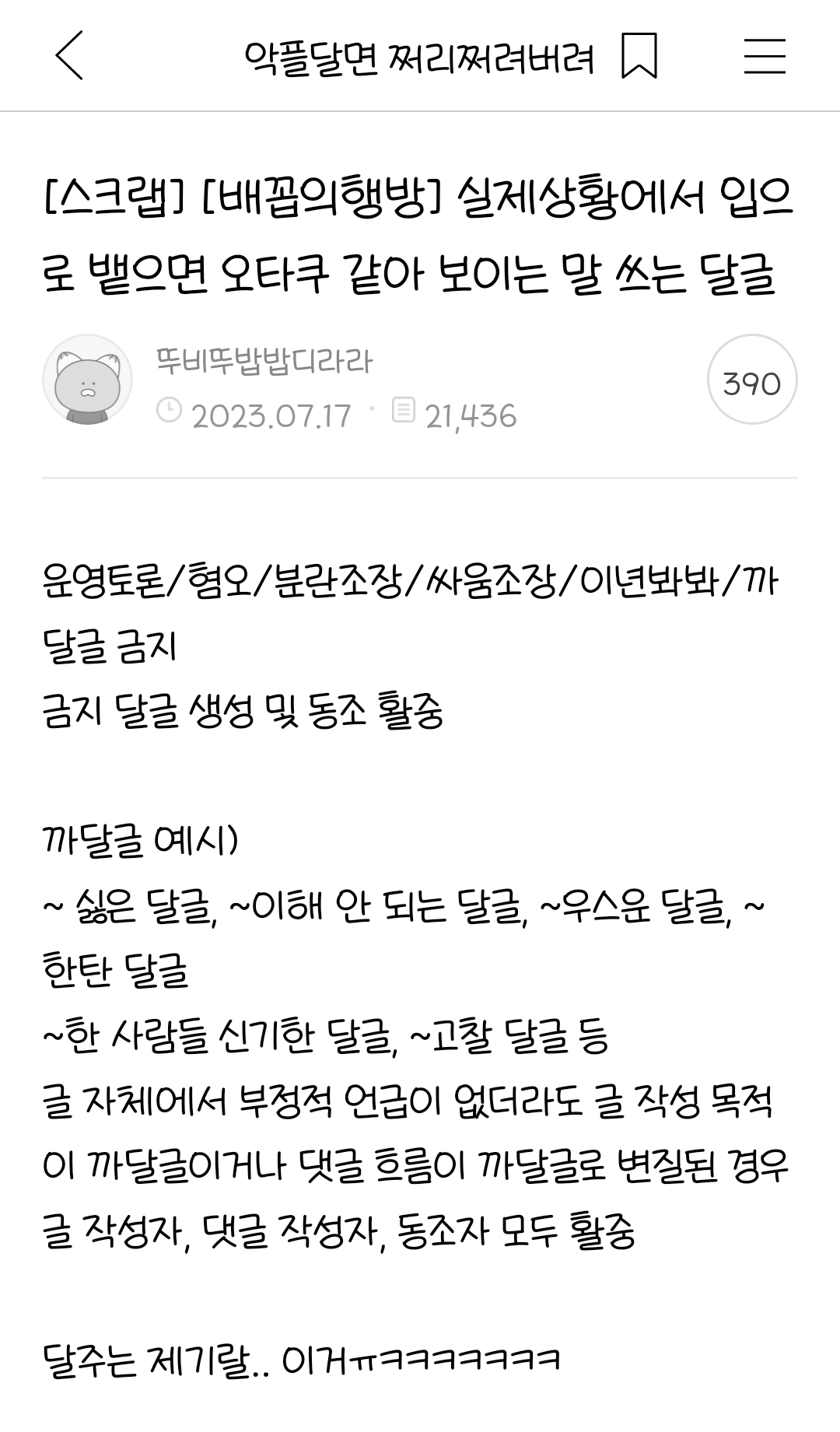
Task: Open the 390 comments bubble
Action: (751, 380)
